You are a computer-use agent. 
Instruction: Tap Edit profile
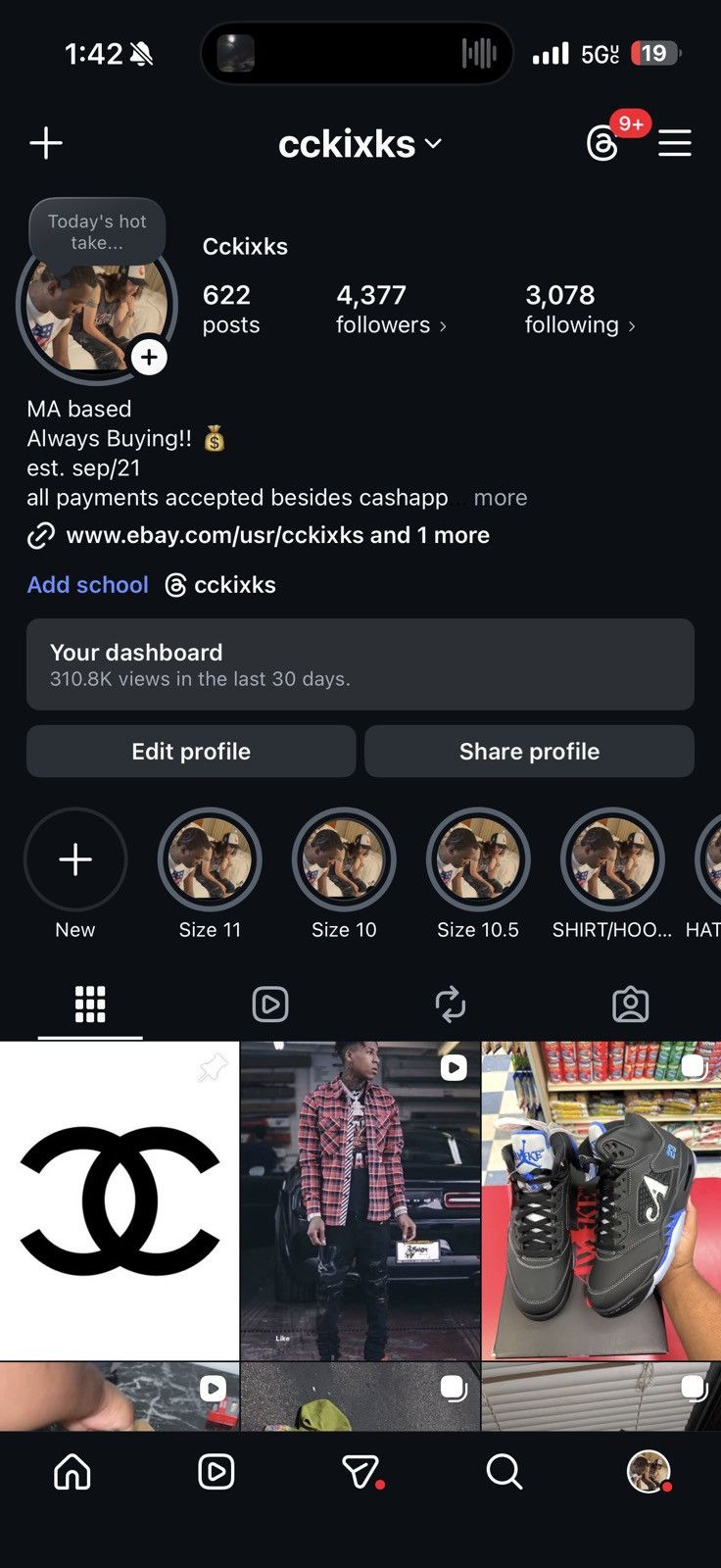[x=191, y=752]
